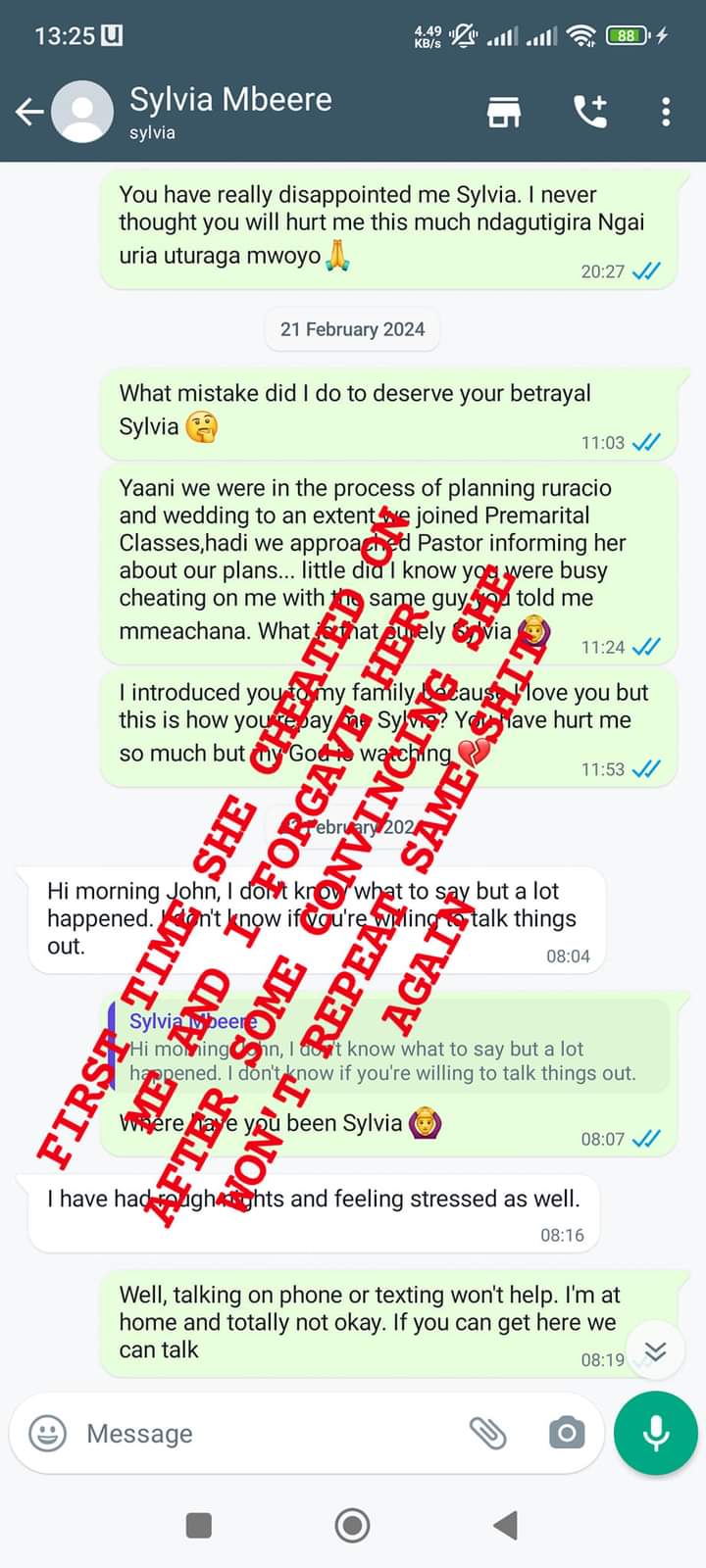706x1568 pixels.
Task: Tap the voice message microphone button
Action: pyautogui.click(x=655, y=1433)
